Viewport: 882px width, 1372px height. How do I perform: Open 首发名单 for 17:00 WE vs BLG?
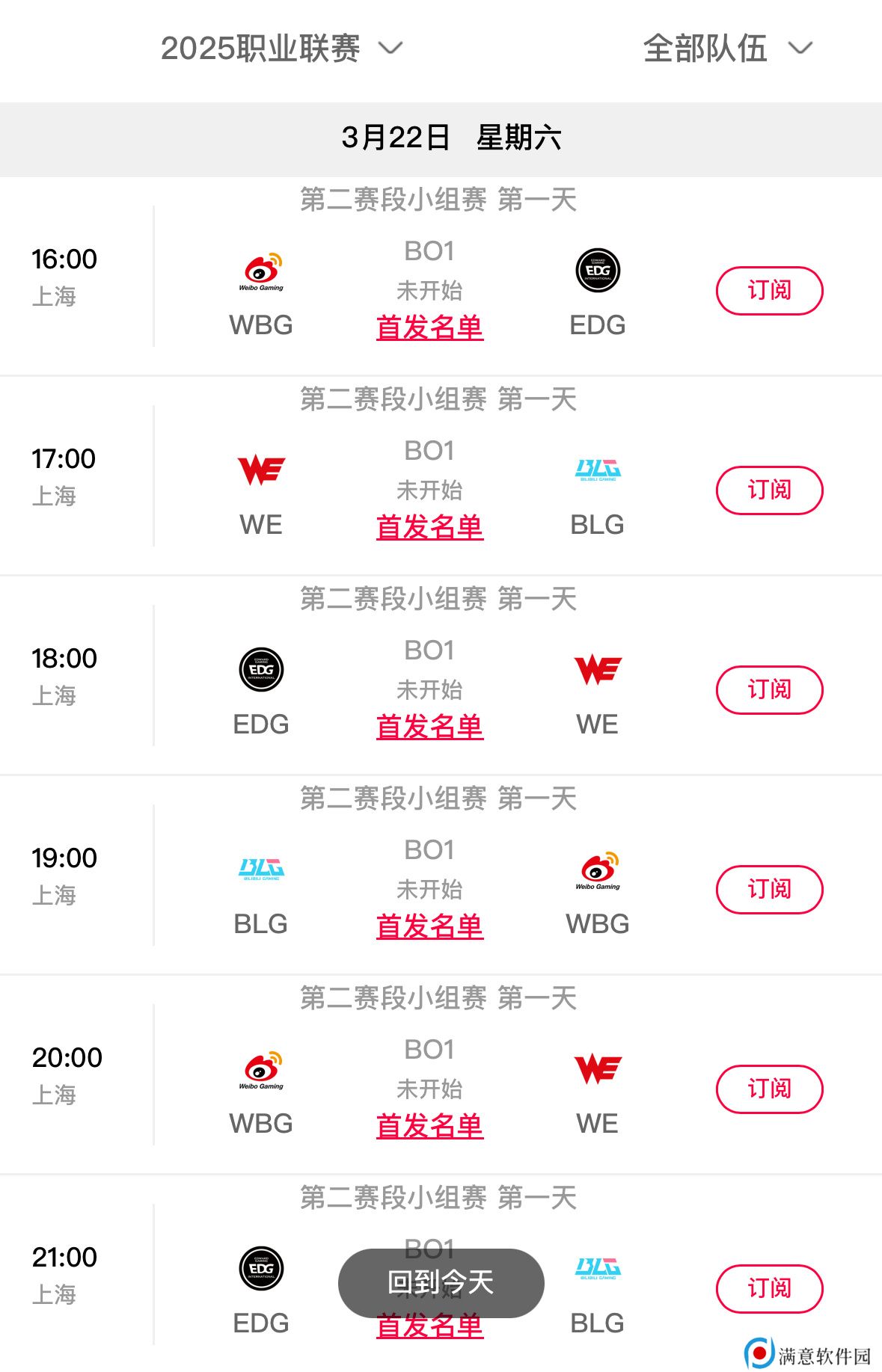pyautogui.click(x=429, y=527)
